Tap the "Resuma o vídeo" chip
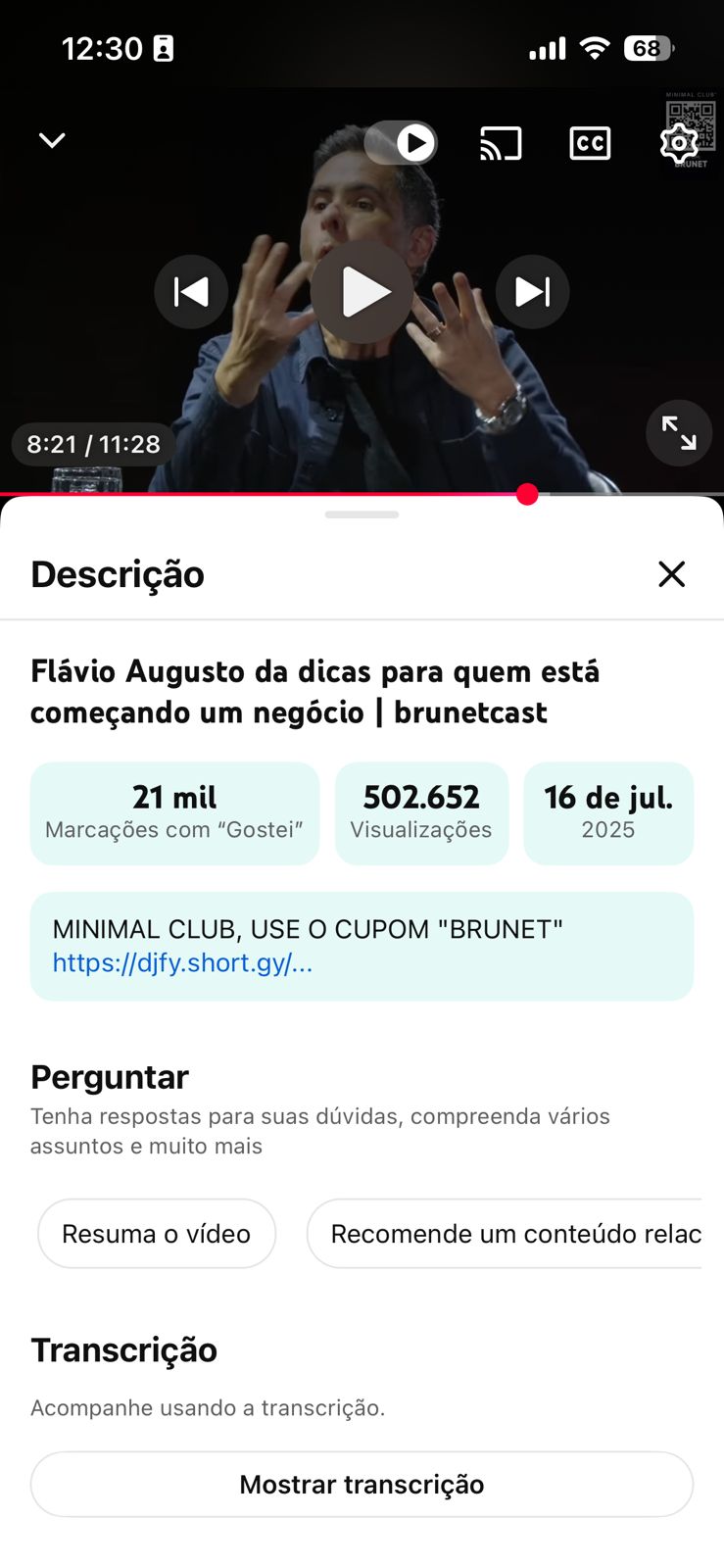Viewport: 724px width, 1568px height. (x=157, y=1234)
